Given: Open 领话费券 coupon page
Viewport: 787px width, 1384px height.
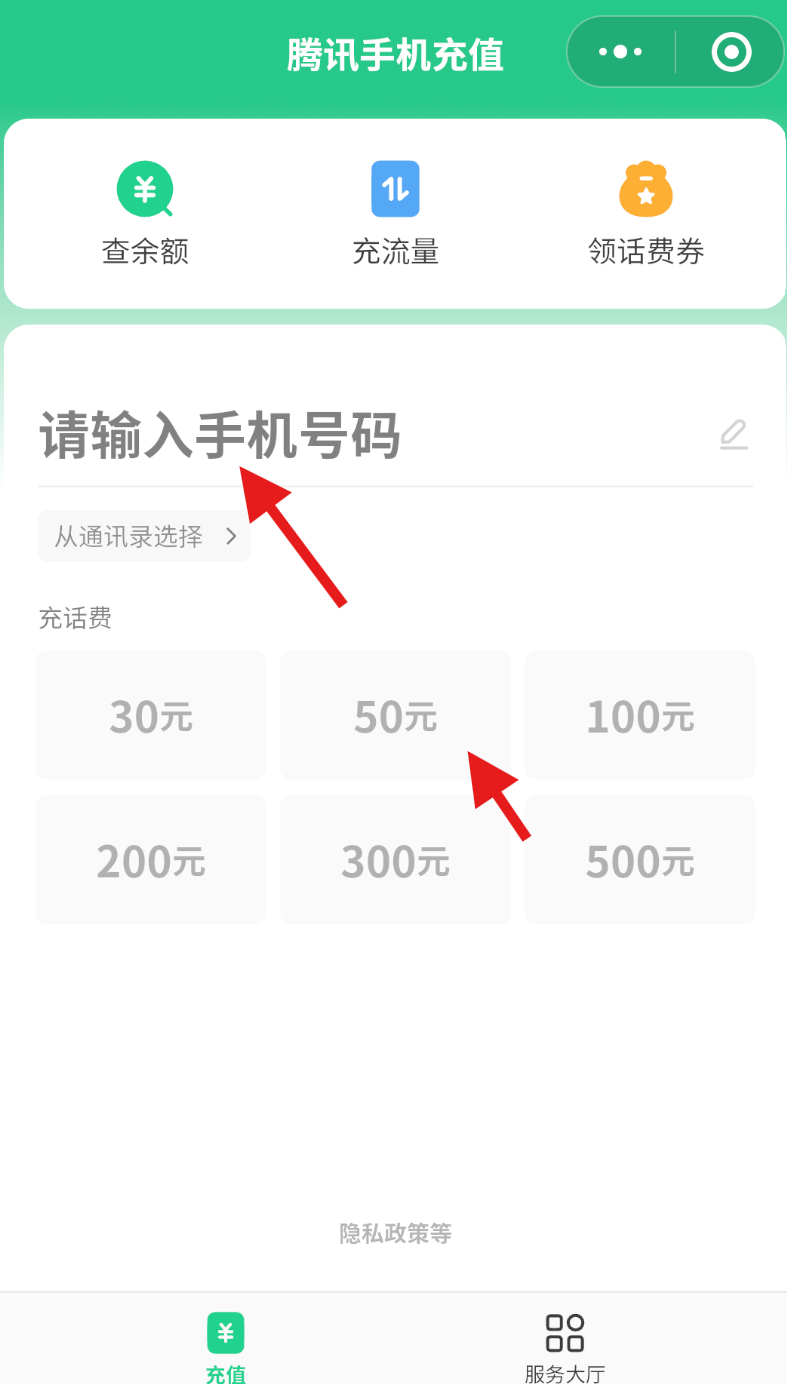Looking at the screenshot, I should [x=646, y=212].
